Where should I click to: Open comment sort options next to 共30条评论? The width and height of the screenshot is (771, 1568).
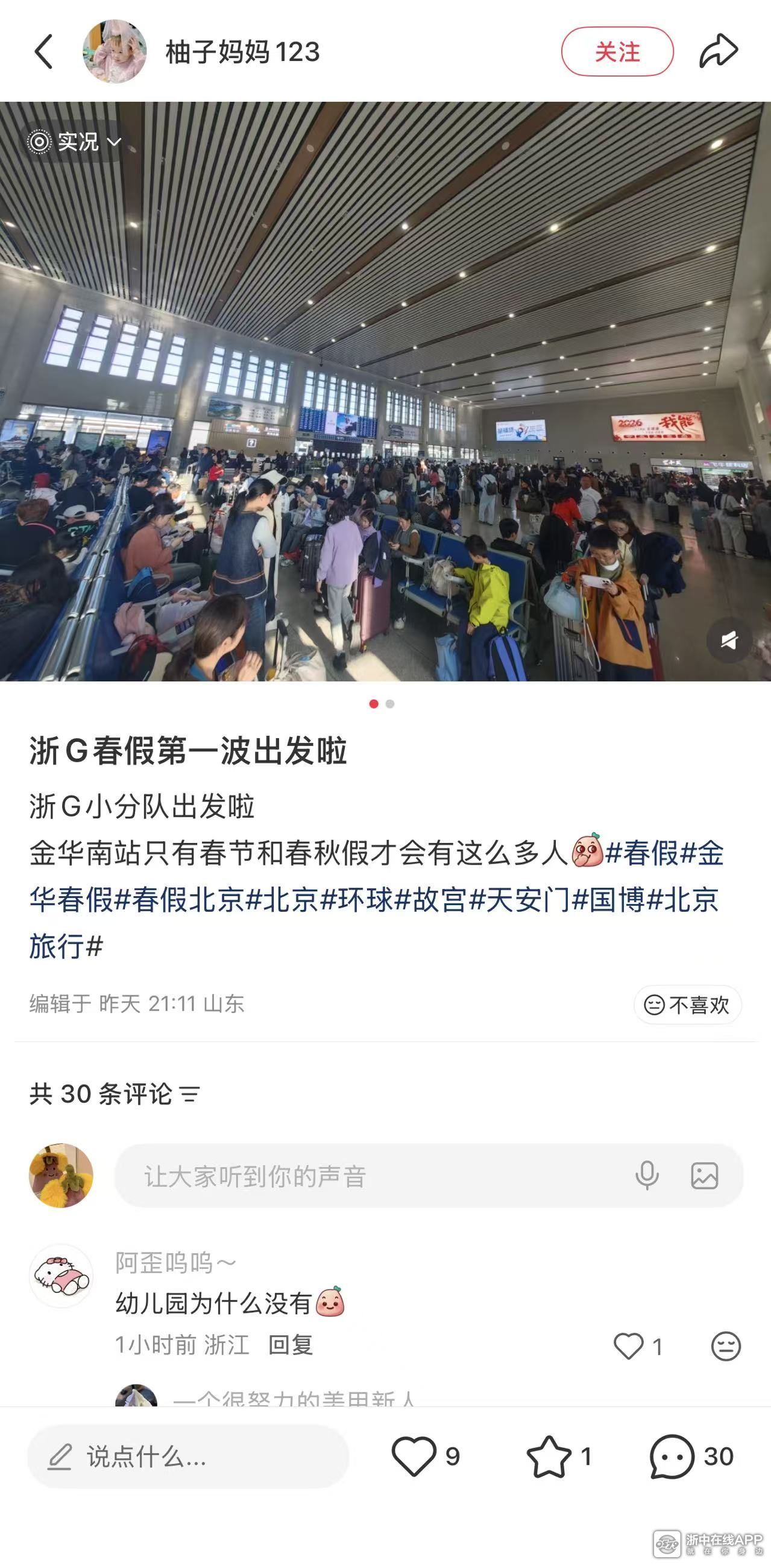click(190, 1095)
